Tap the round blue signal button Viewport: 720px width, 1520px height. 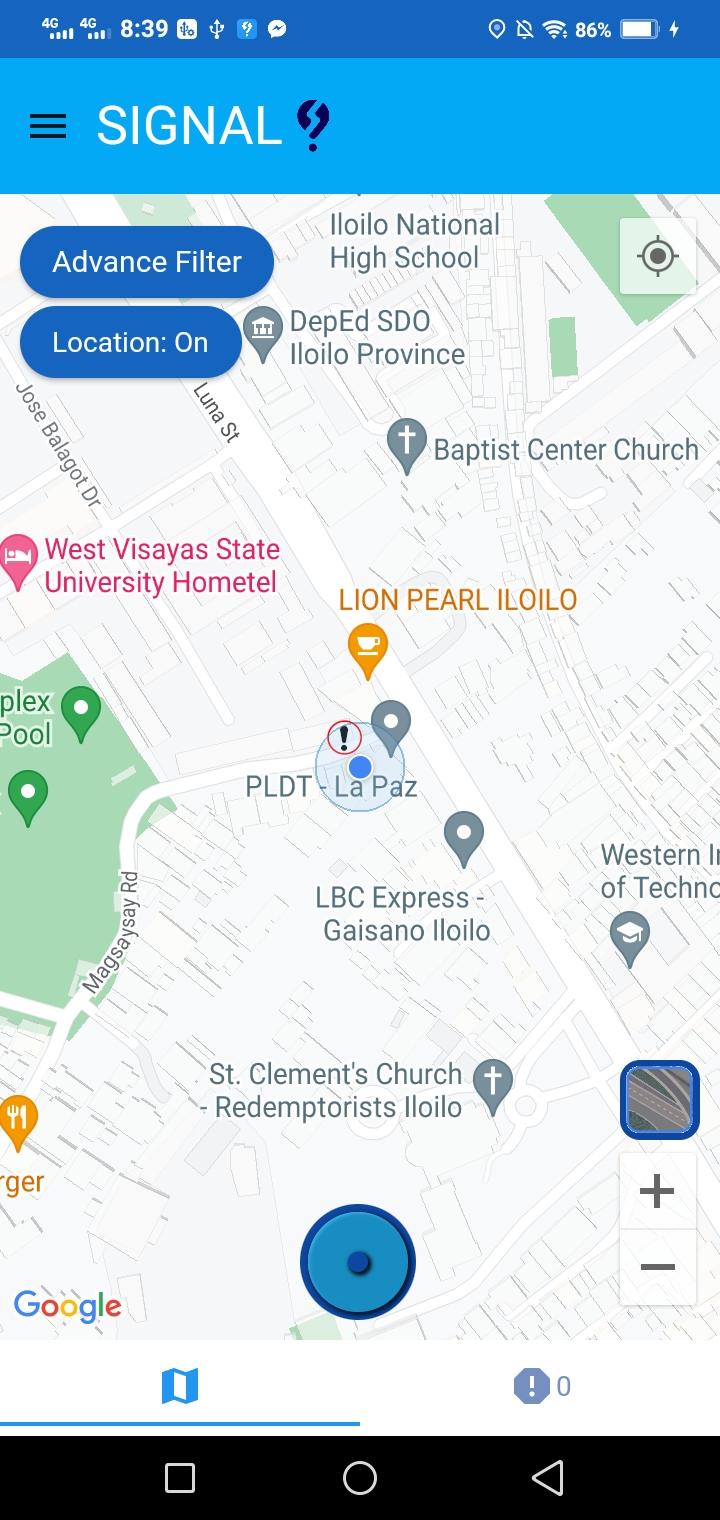[x=358, y=1262]
